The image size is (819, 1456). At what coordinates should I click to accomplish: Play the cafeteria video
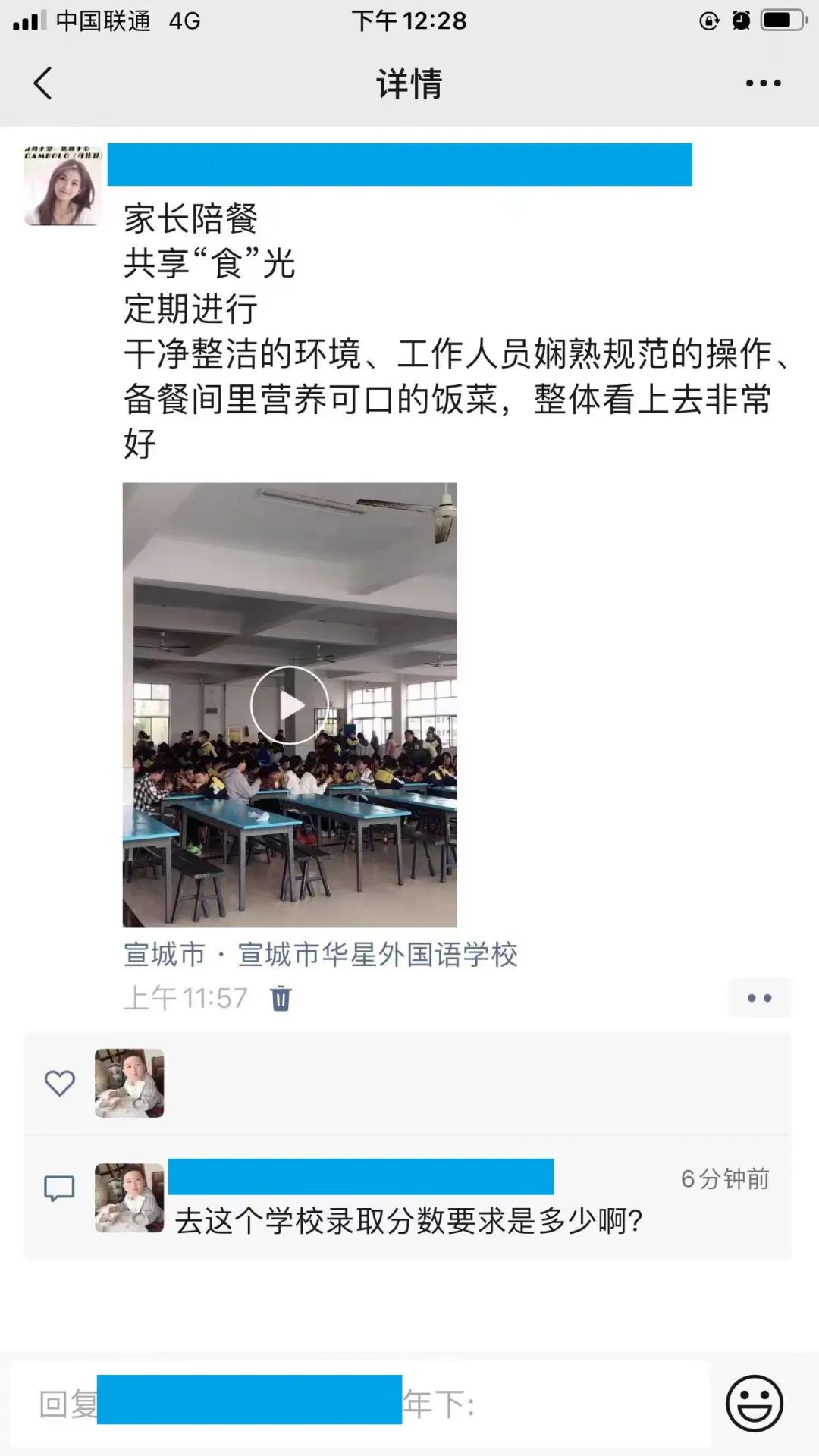coord(290,705)
